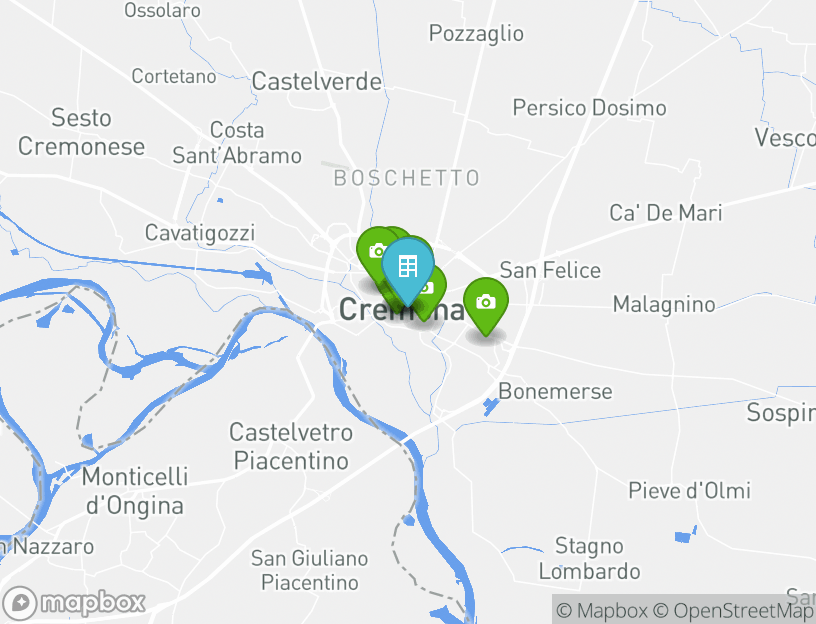
Task: Open the © OpenStreetMap attribution link
Action: pos(734,611)
